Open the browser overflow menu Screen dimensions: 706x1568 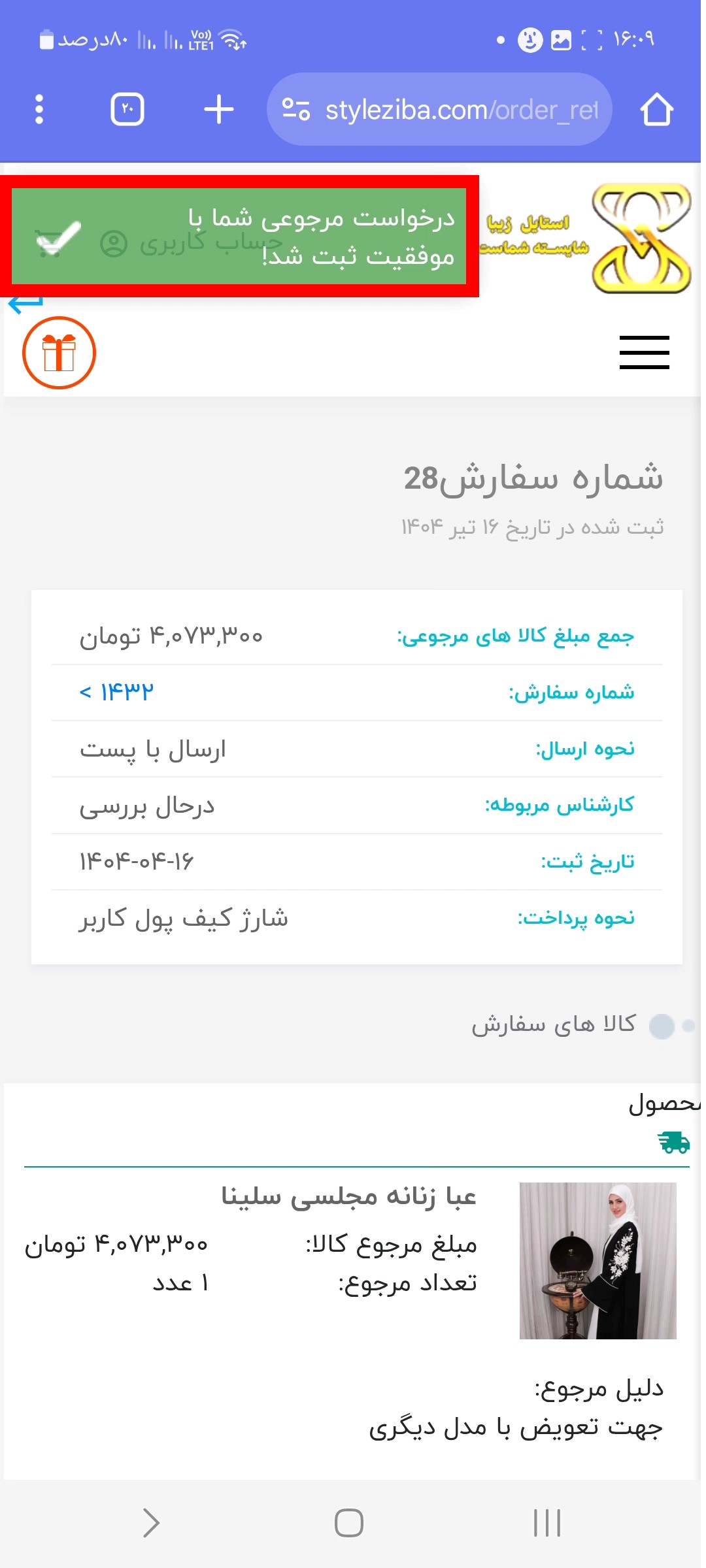click(x=39, y=109)
